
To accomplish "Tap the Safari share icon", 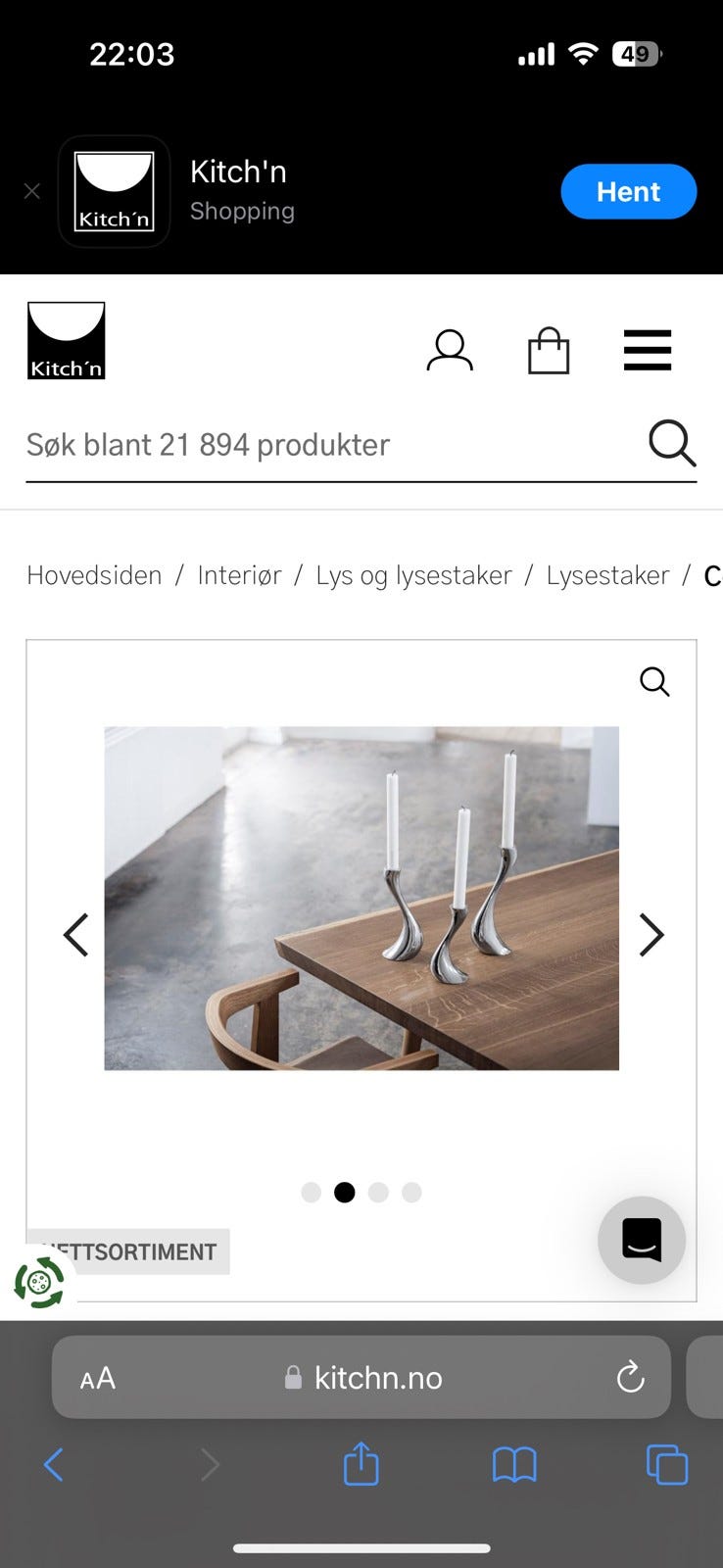I will click(361, 1464).
